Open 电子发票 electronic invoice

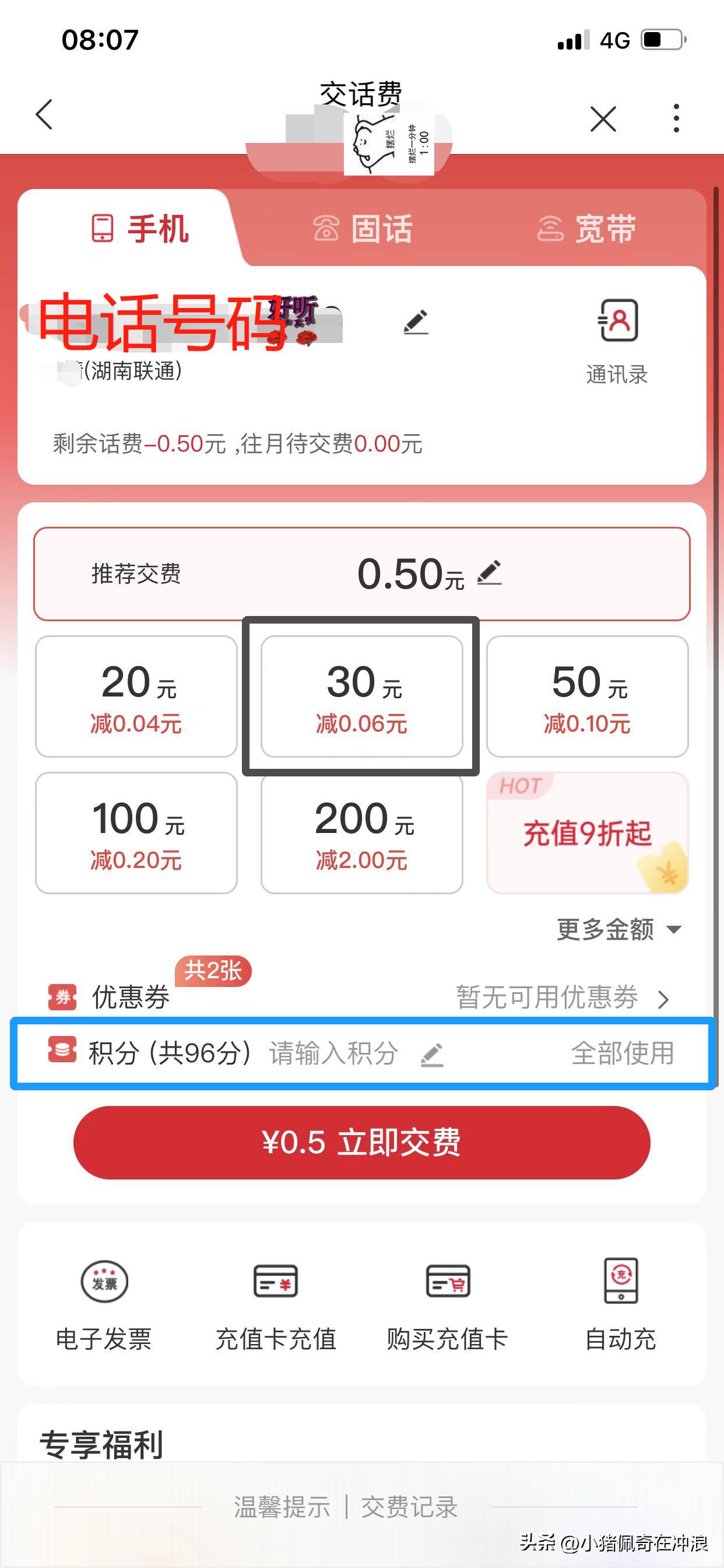[x=105, y=1303]
